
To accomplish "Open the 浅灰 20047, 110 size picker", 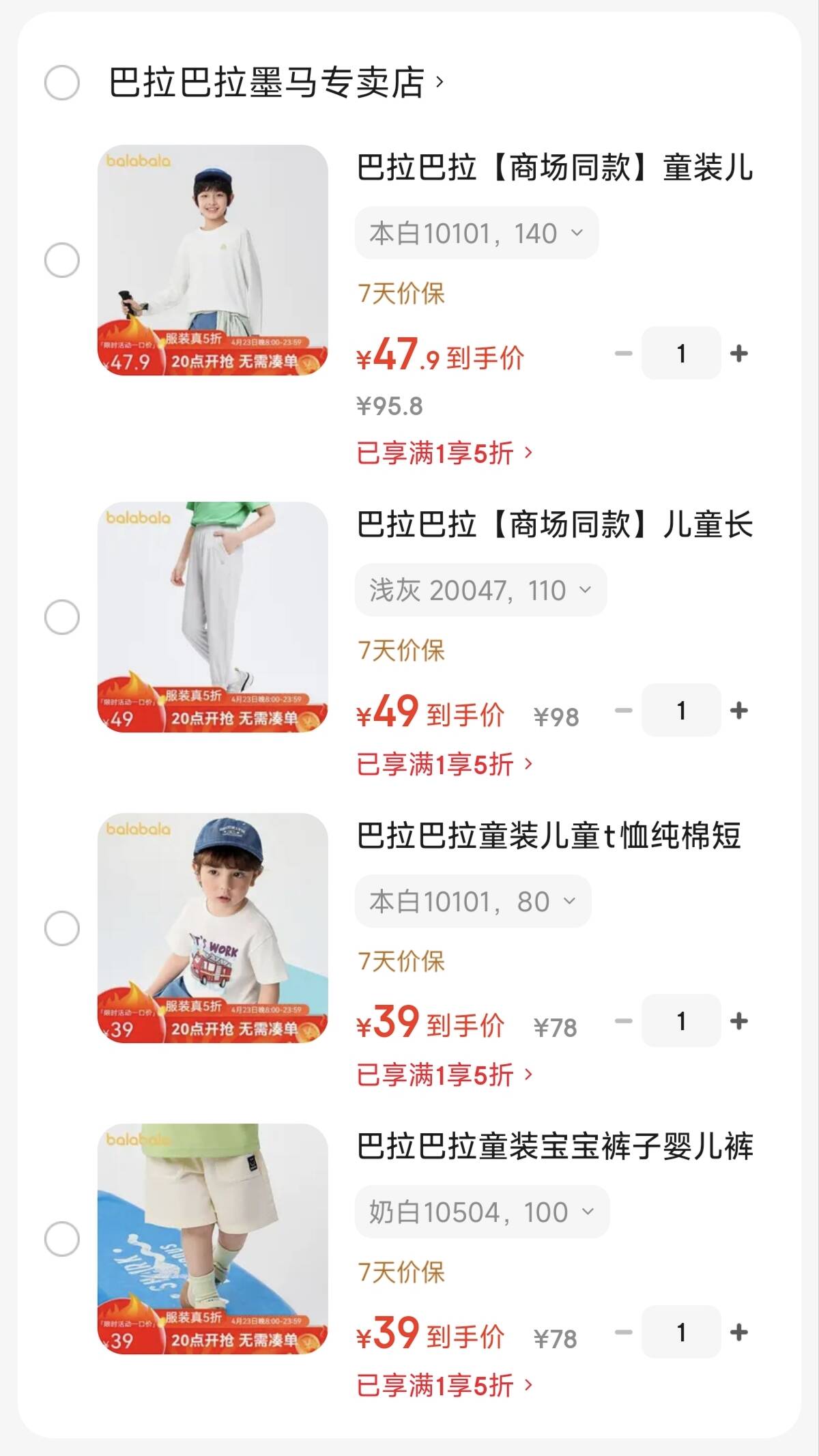I will coord(480,590).
